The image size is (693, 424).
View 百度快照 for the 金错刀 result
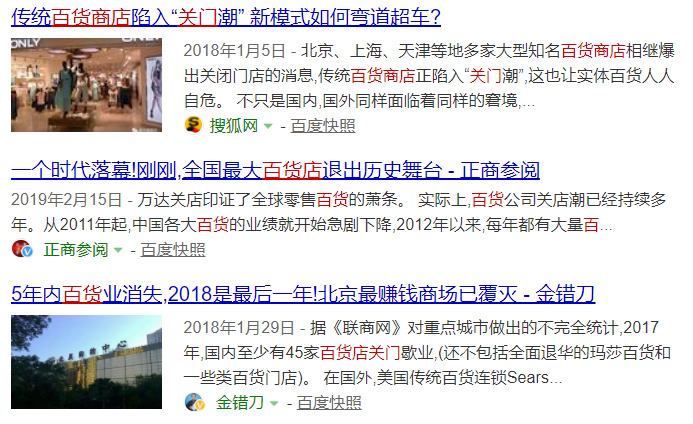(328, 402)
